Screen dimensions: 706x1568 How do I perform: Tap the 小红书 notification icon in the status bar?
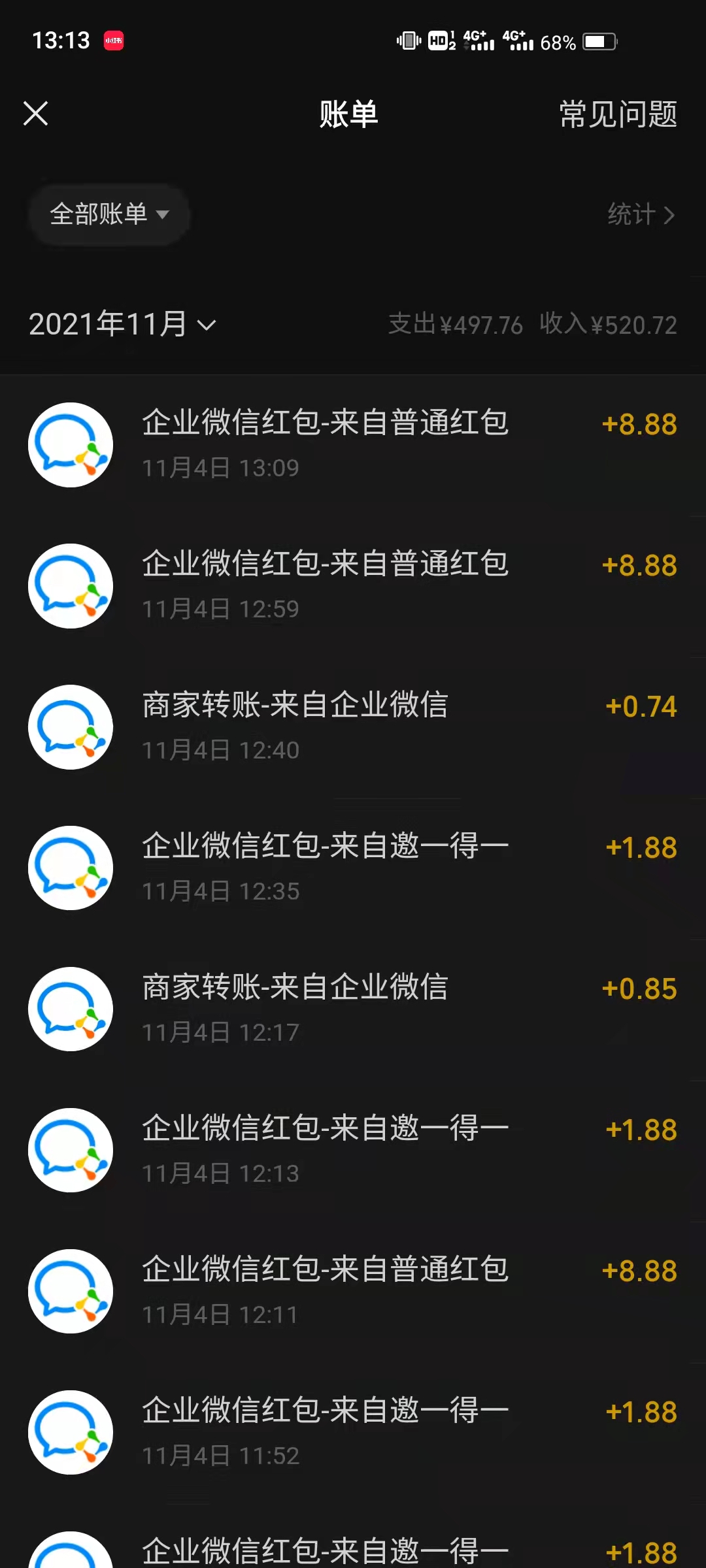tap(112, 41)
